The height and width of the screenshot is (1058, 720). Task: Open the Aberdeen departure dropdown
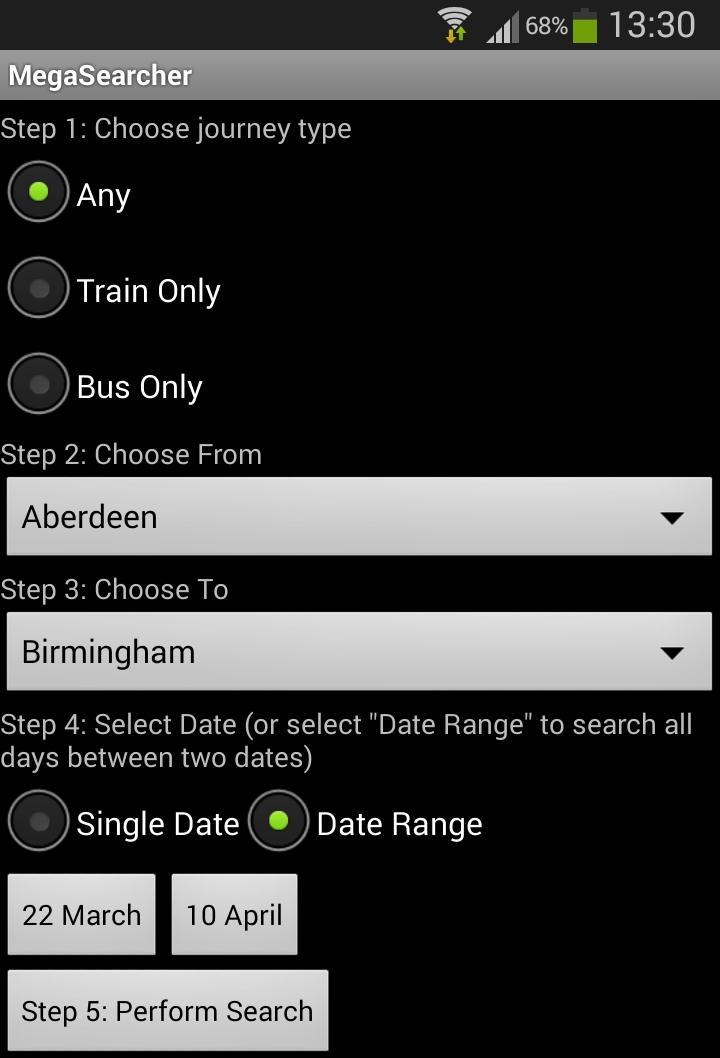tap(359, 516)
